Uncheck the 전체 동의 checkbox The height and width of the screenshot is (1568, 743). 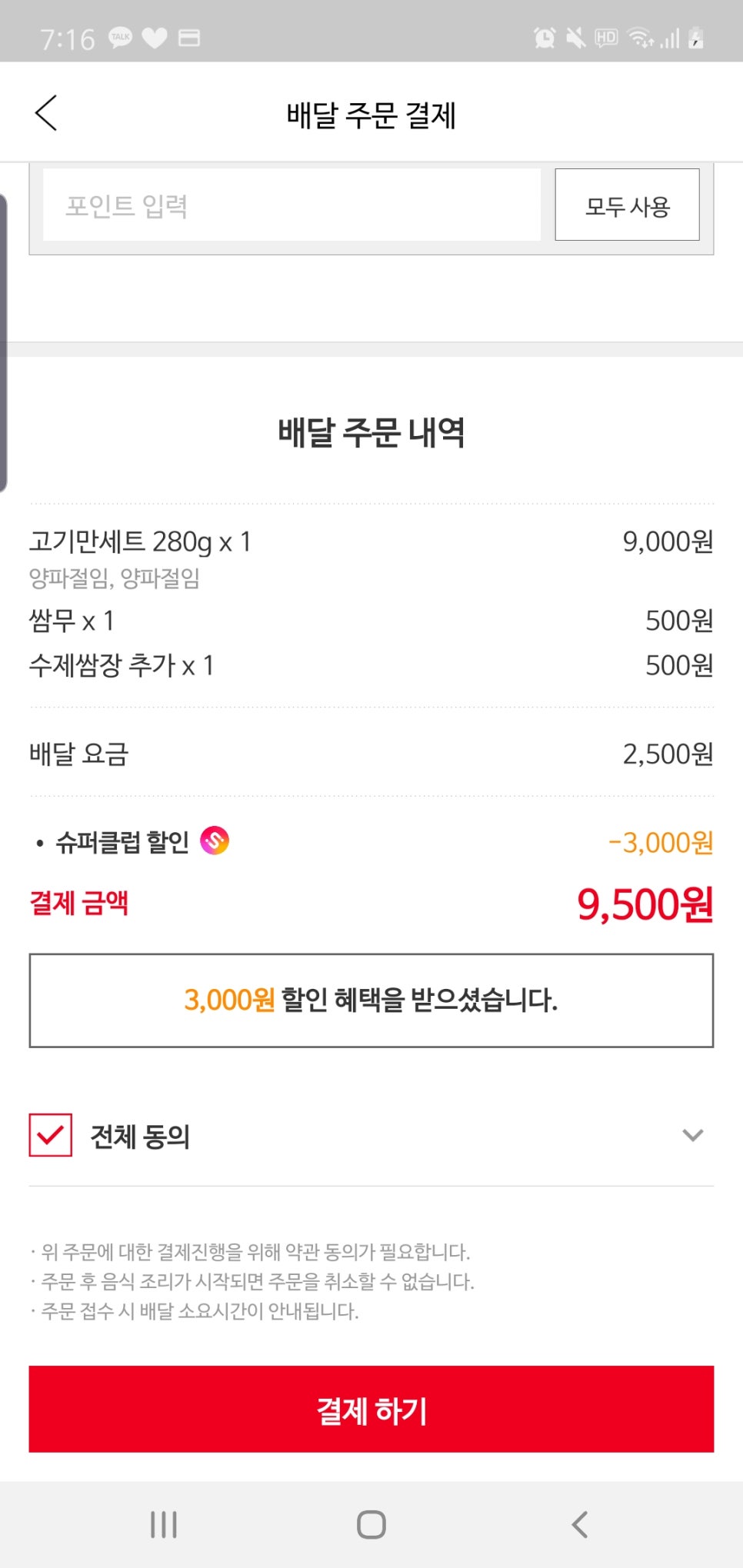(x=51, y=1135)
